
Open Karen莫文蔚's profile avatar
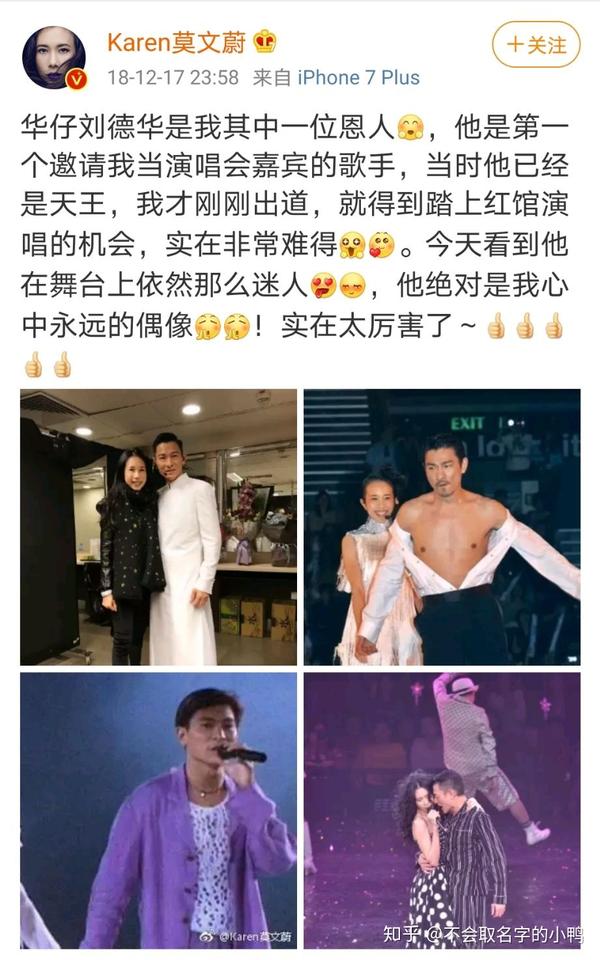(x=53, y=57)
